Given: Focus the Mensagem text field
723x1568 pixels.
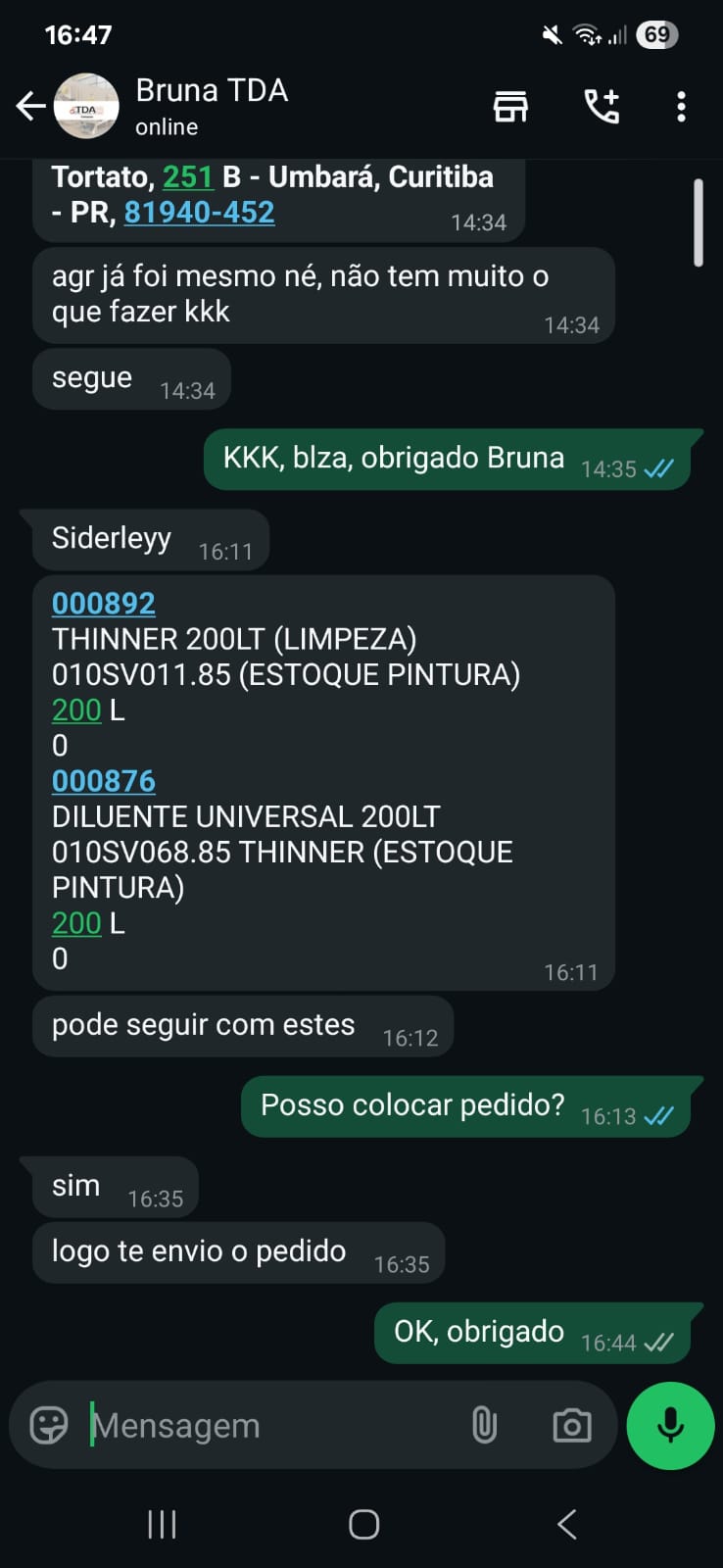Looking at the screenshot, I should [x=265, y=1425].
